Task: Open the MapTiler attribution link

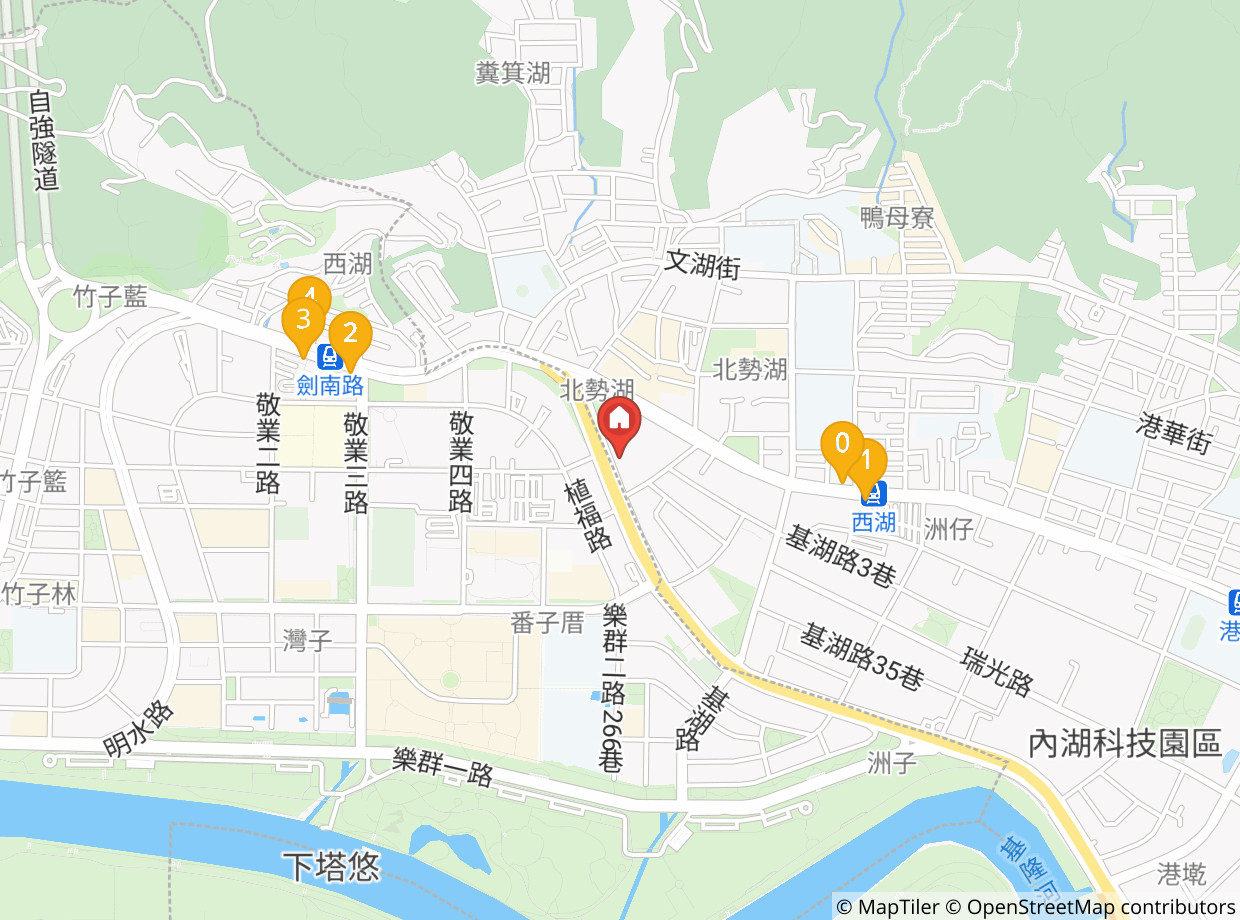Action: coord(886,907)
